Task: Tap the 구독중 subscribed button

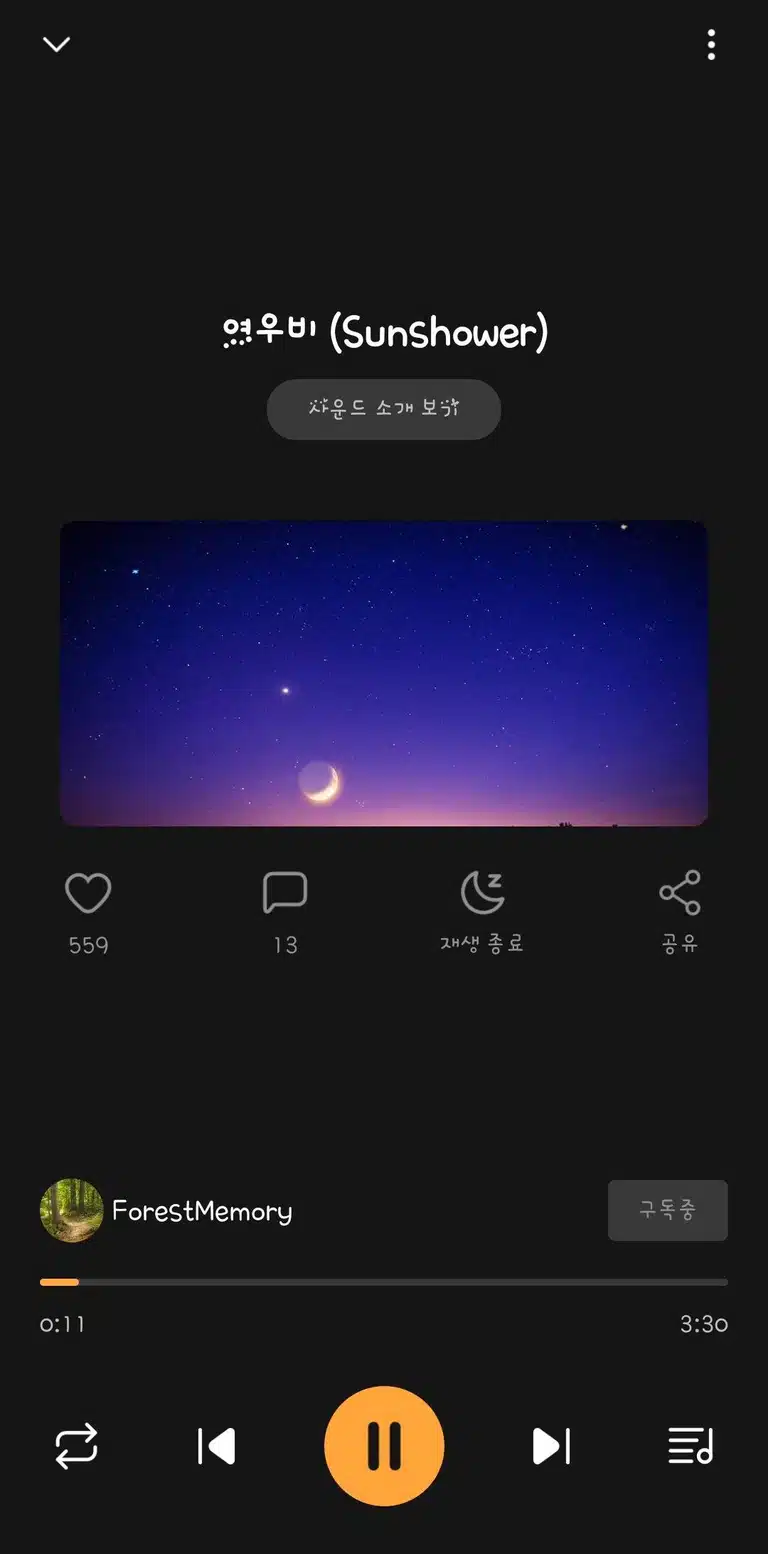Action: click(668, 1210)
